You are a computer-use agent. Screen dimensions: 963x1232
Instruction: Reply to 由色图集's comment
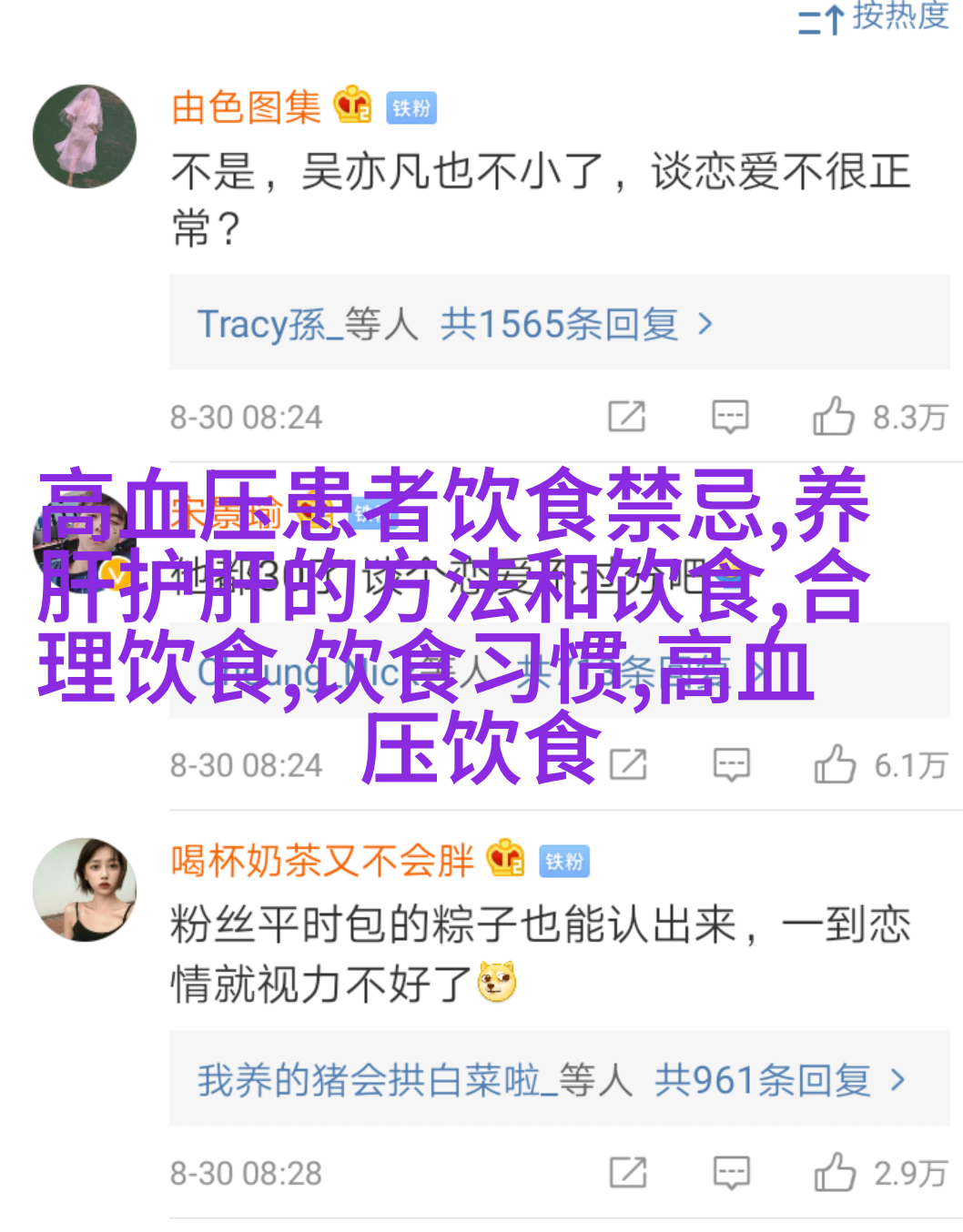[730, 417]
